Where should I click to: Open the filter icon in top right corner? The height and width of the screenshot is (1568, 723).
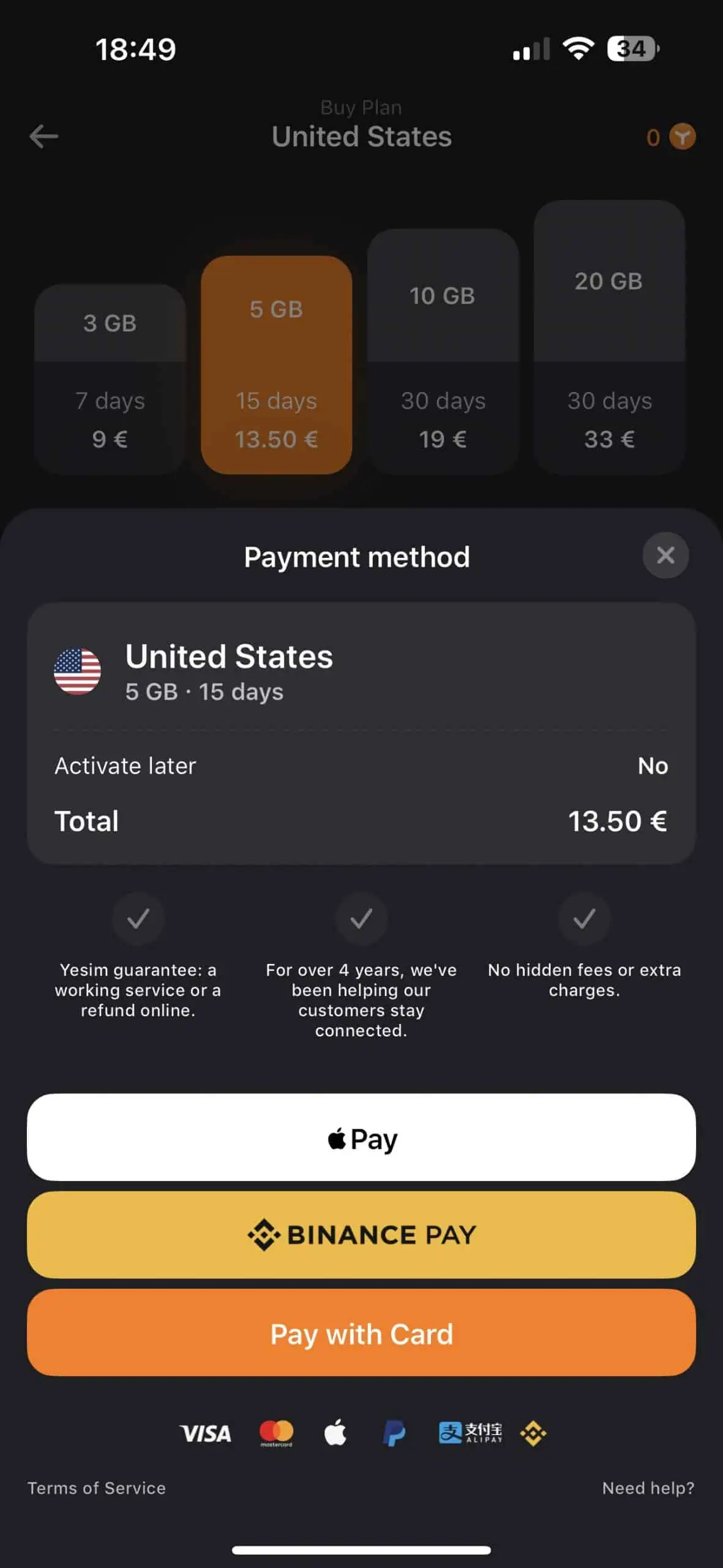[x=682, y=137]
